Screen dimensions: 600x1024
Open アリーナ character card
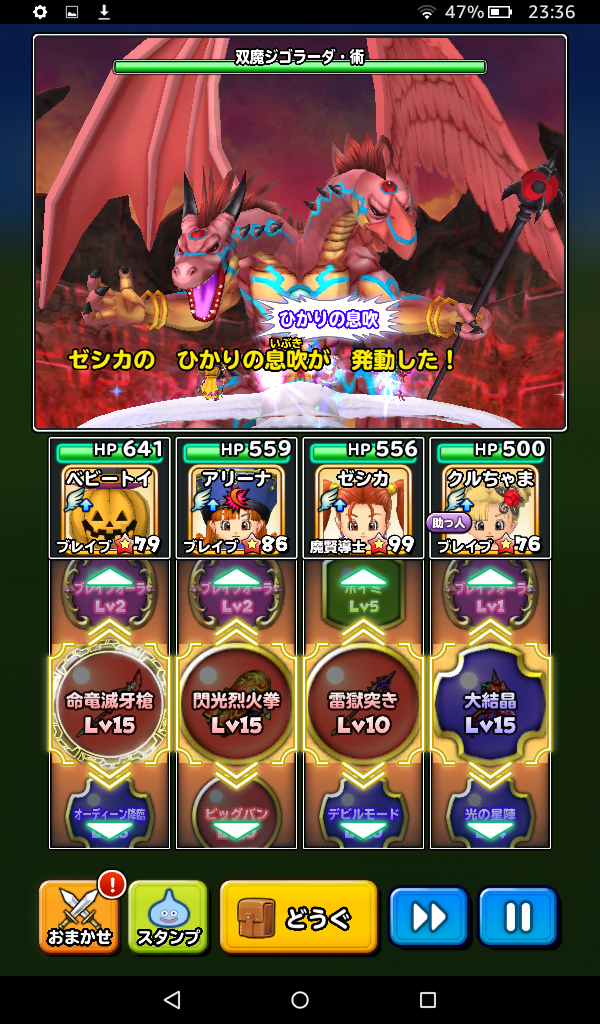tap(236, 500)
